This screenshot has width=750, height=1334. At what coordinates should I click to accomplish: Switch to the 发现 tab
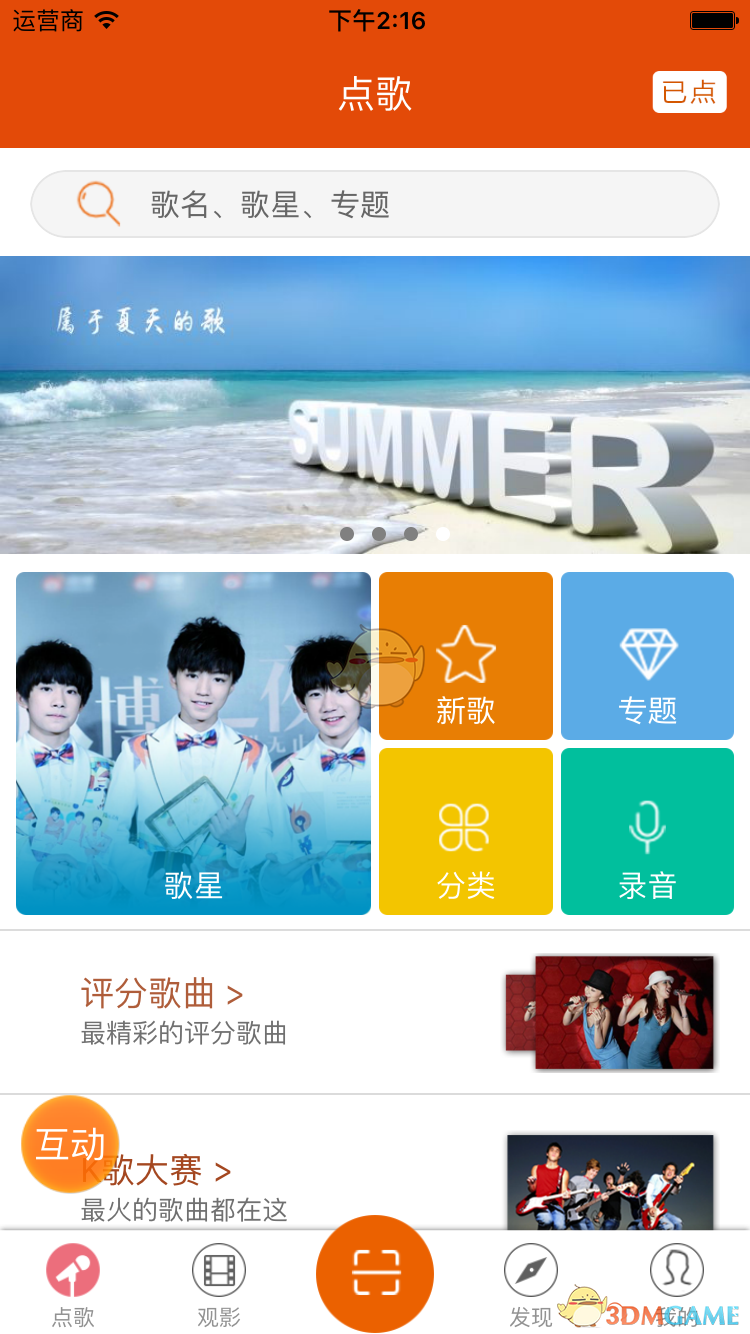point(531,1285)
